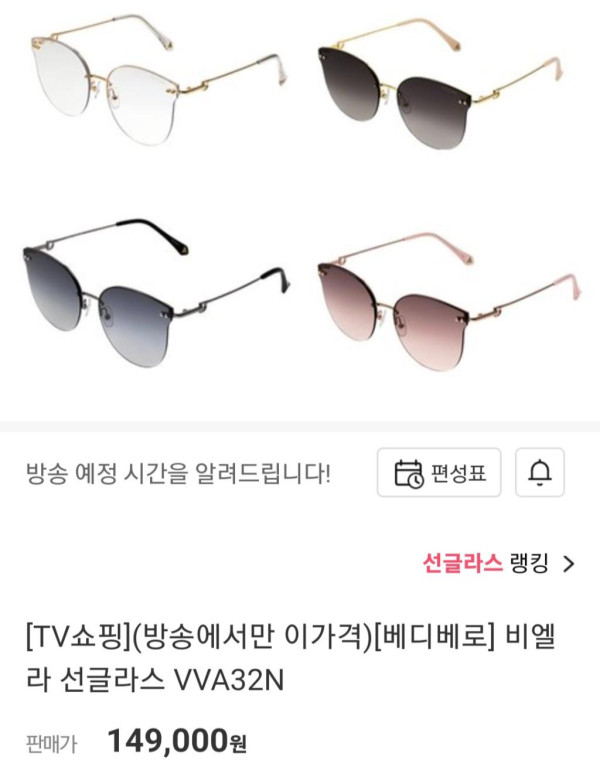Open the 선글라스 랭킹 link

coord(499,564)
